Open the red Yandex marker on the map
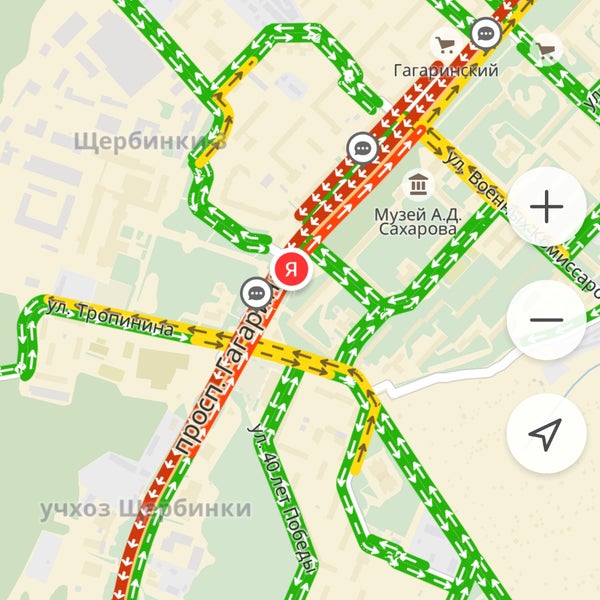Image resolution: width=600 pixels, height=600 pixels. (x=291, y=269)
